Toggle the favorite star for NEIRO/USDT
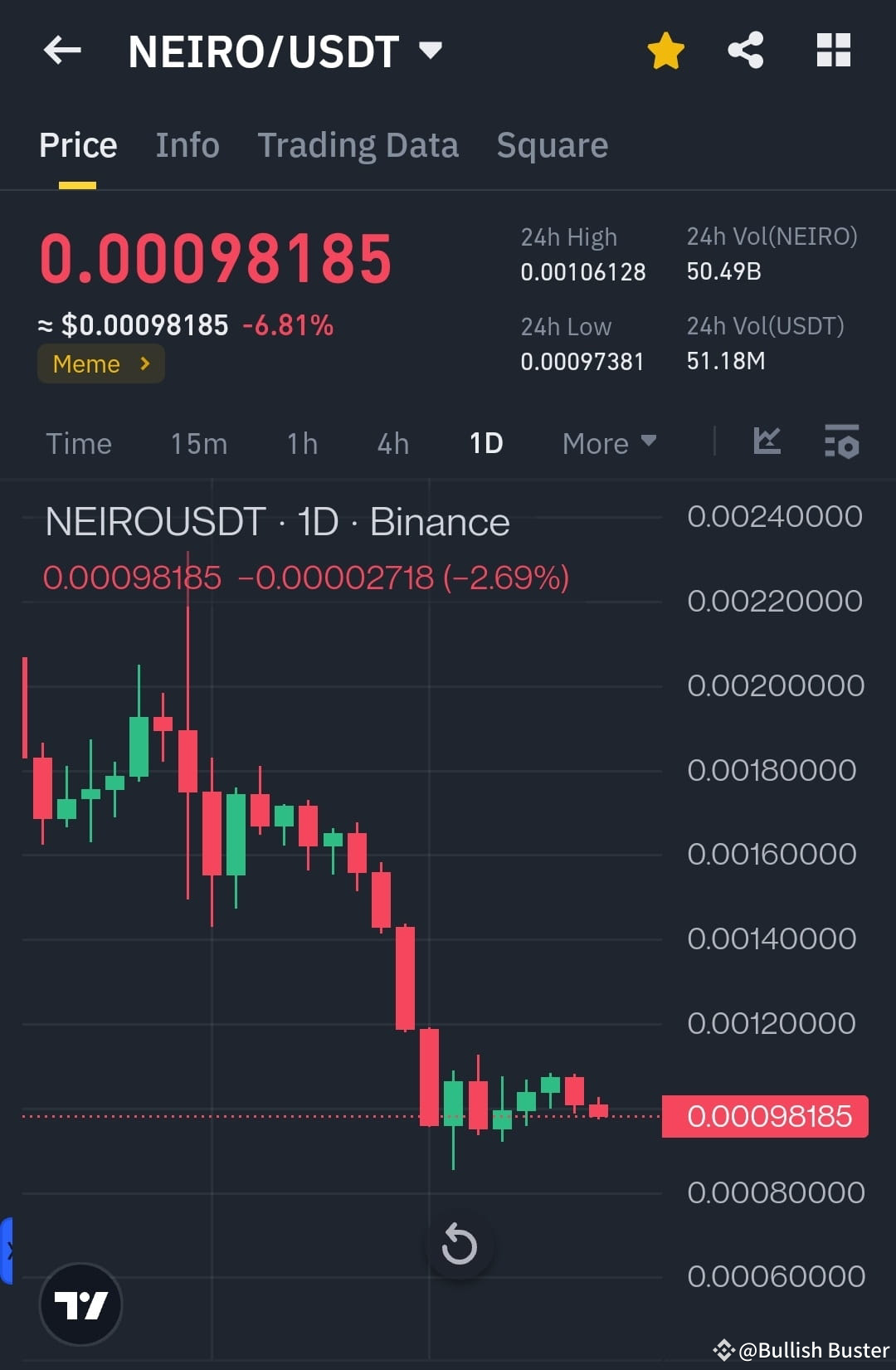The height and width of the screenshot is (1370, 896). pyautogui.click(x=665, y=50)
